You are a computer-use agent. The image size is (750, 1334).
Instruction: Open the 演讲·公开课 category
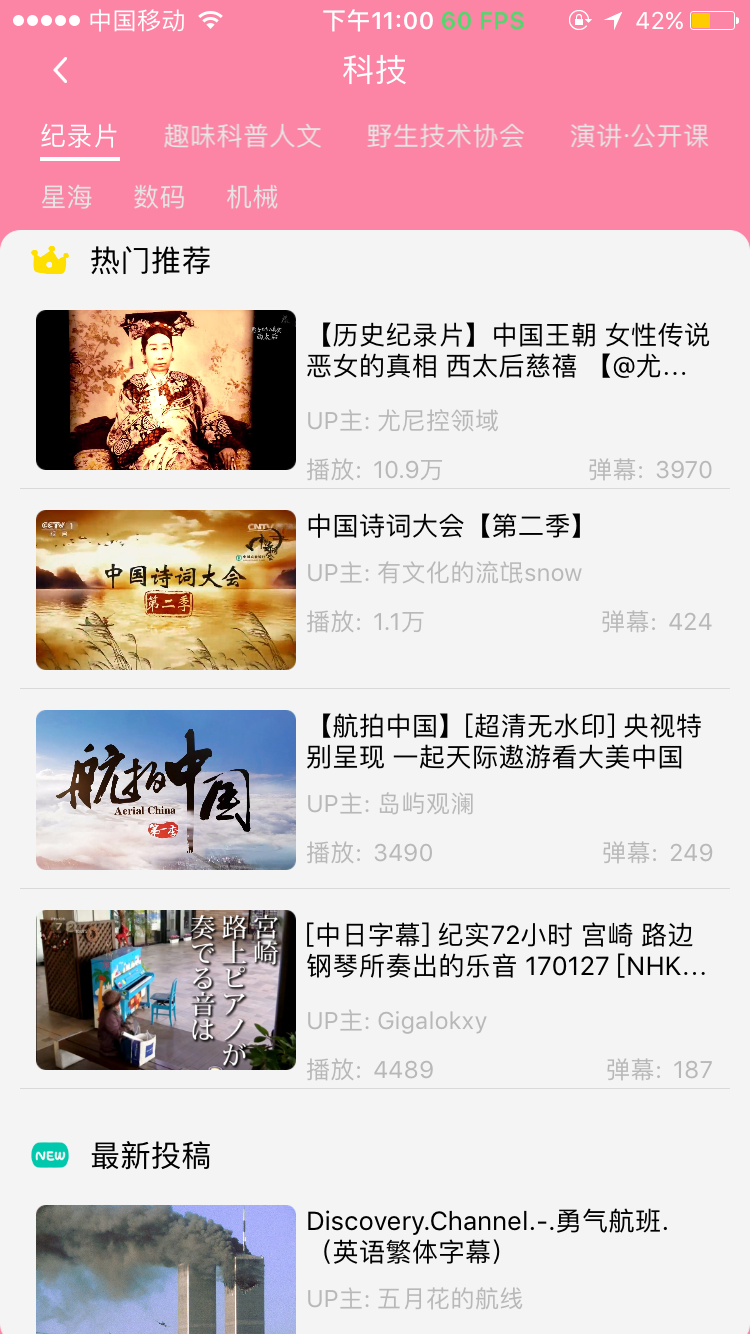click(637, 137)
